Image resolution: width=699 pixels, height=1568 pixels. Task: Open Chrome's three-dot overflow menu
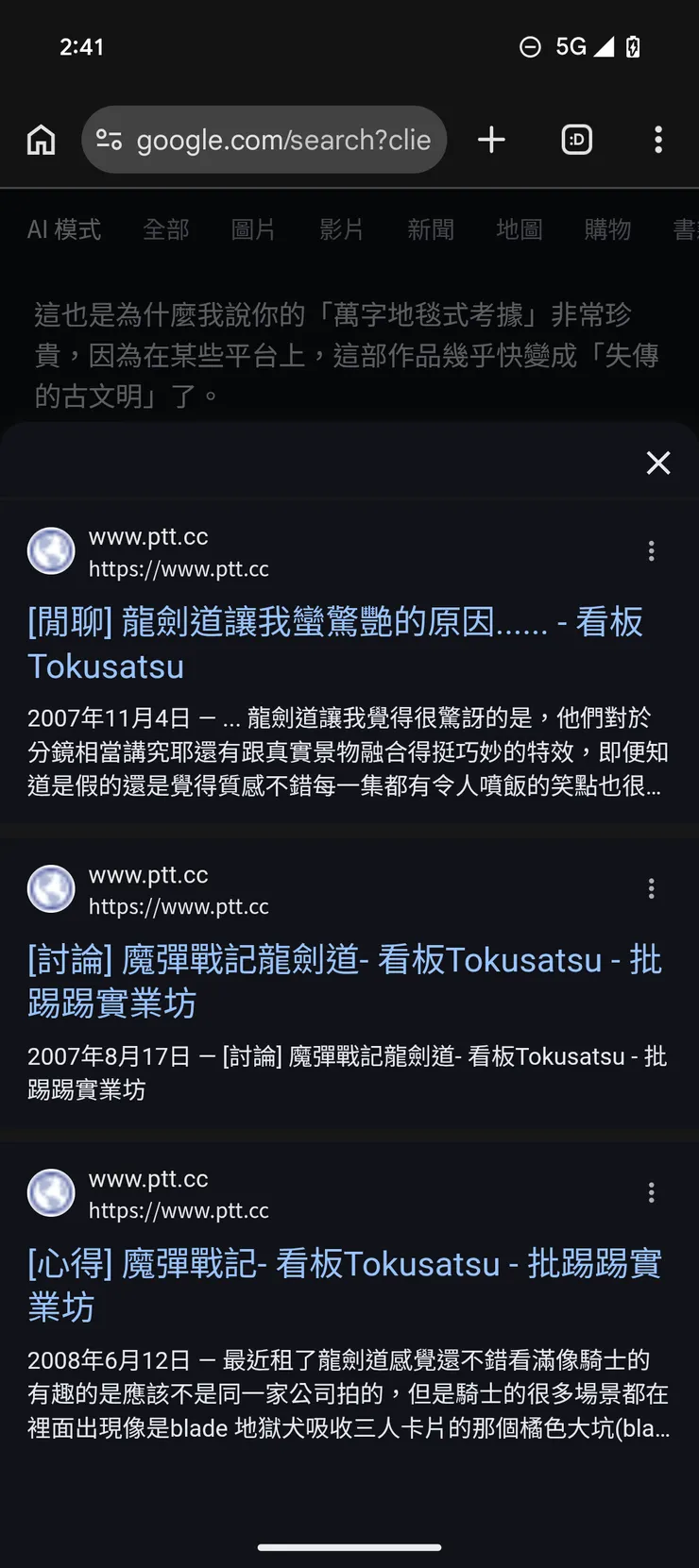coord(658,139)
